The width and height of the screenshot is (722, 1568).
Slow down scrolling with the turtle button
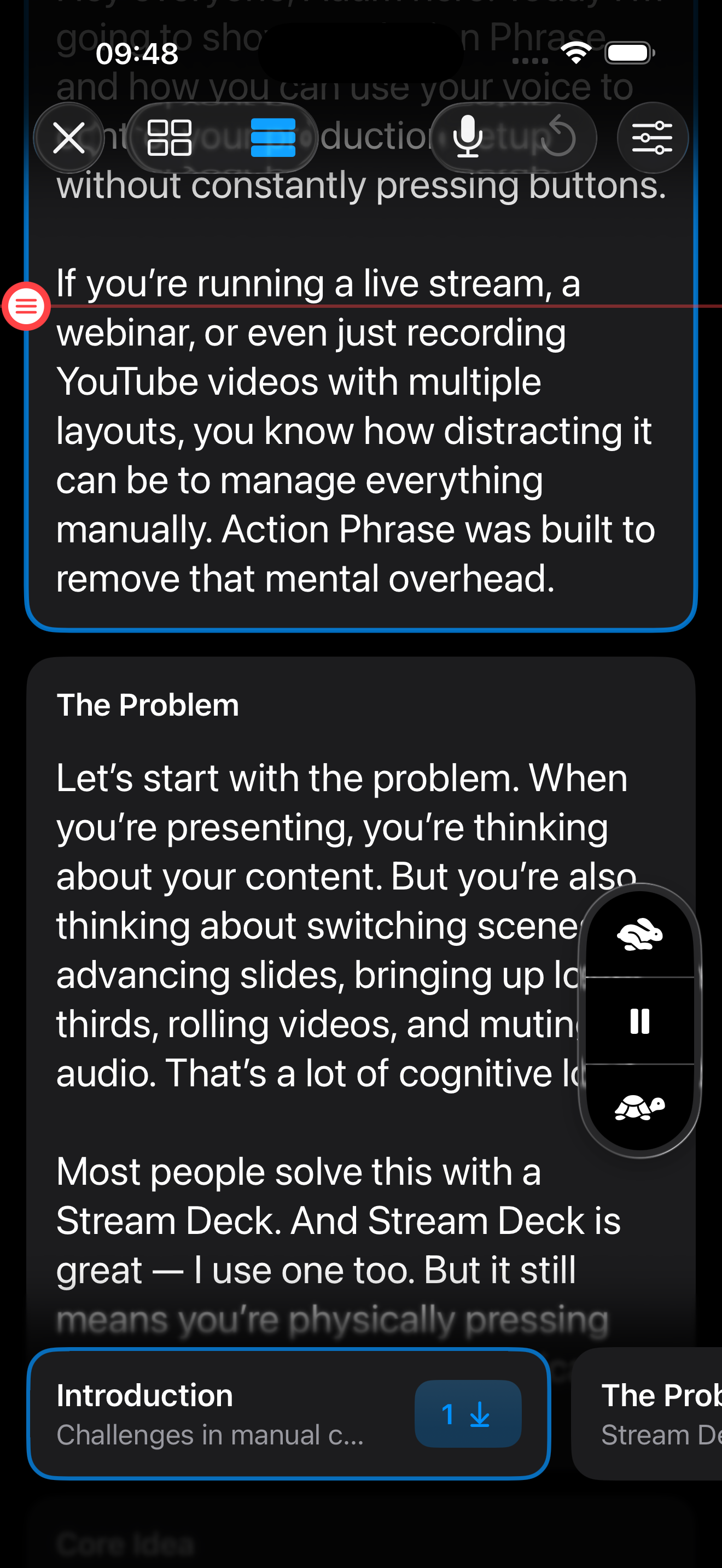tap(639, 1107)
